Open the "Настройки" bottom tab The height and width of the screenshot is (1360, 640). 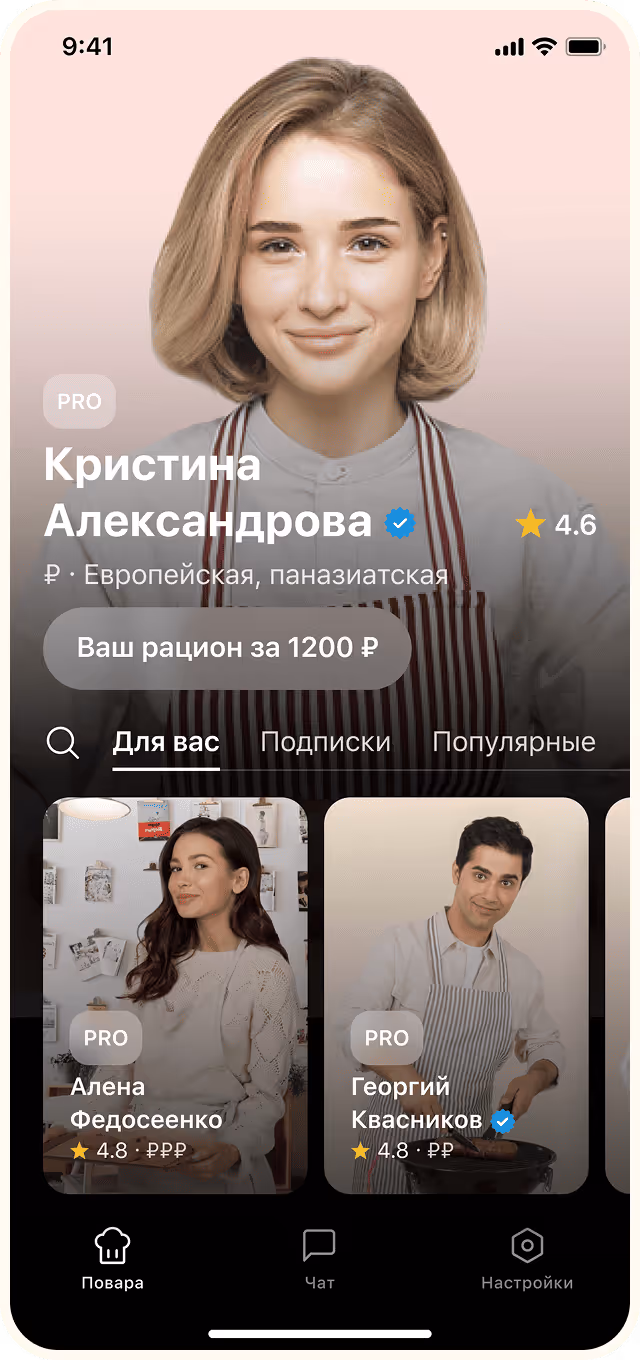click(526, 1258)
